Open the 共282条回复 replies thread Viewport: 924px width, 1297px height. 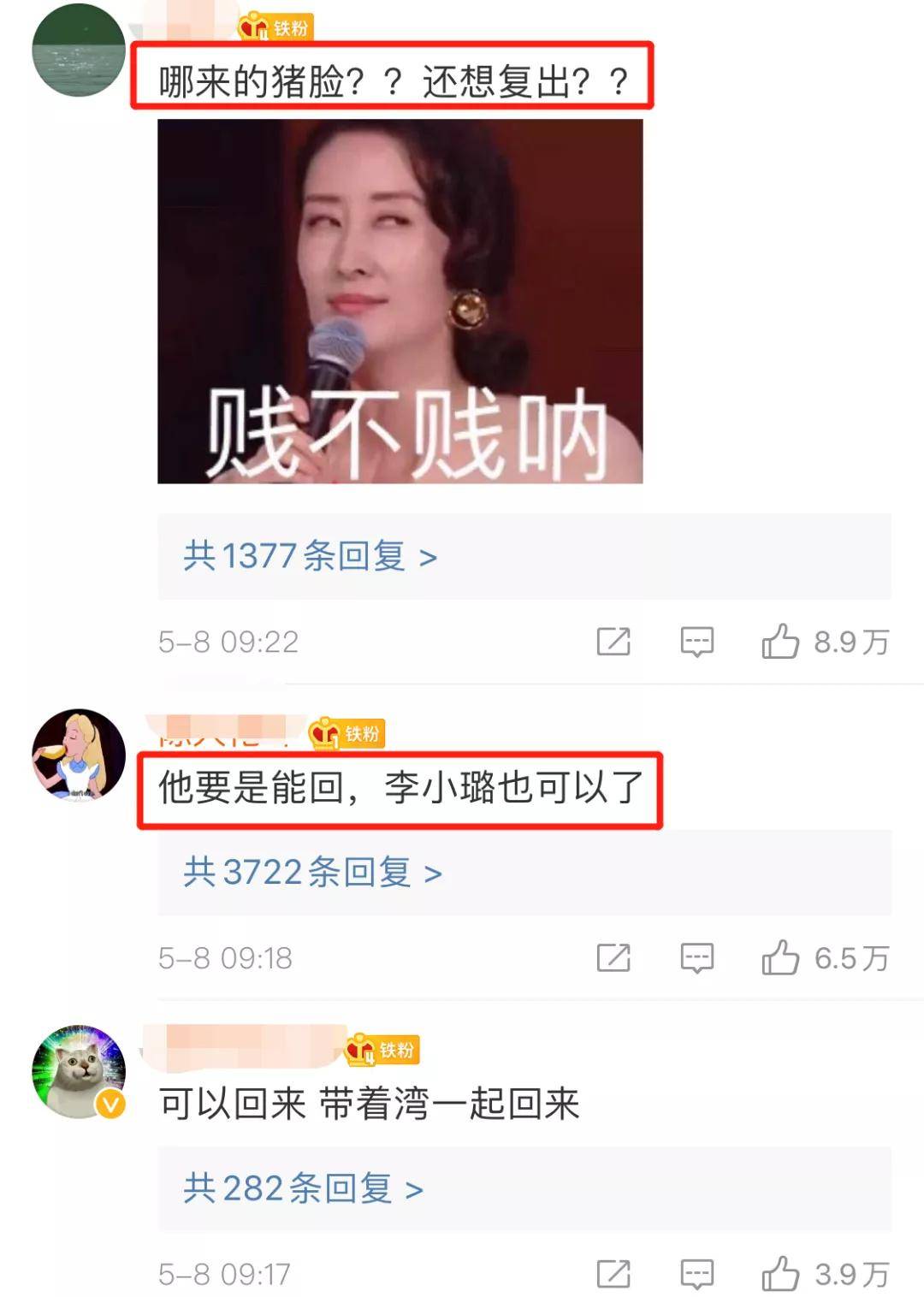coord(303,1189)
